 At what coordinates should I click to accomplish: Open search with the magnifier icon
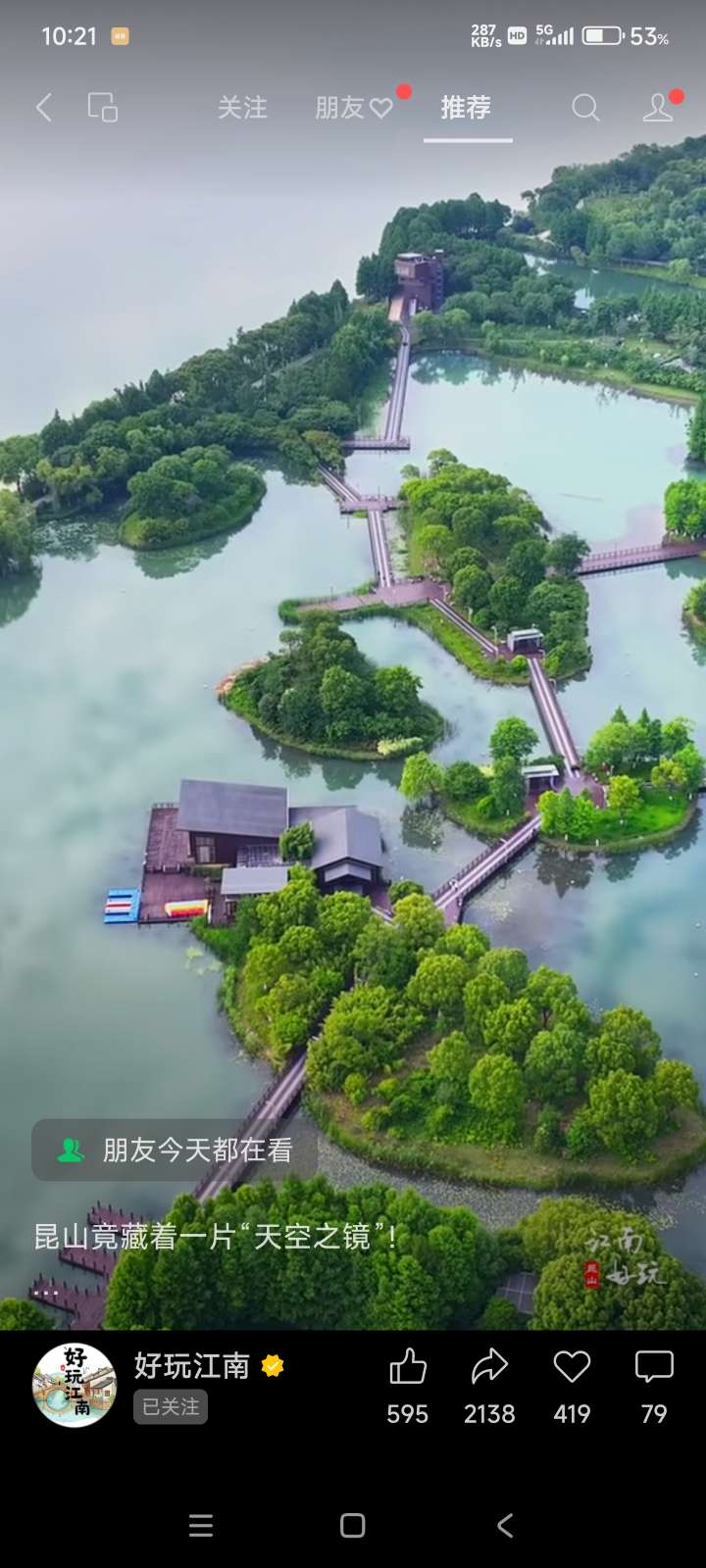pyautogui.click(x=585, y=108)
